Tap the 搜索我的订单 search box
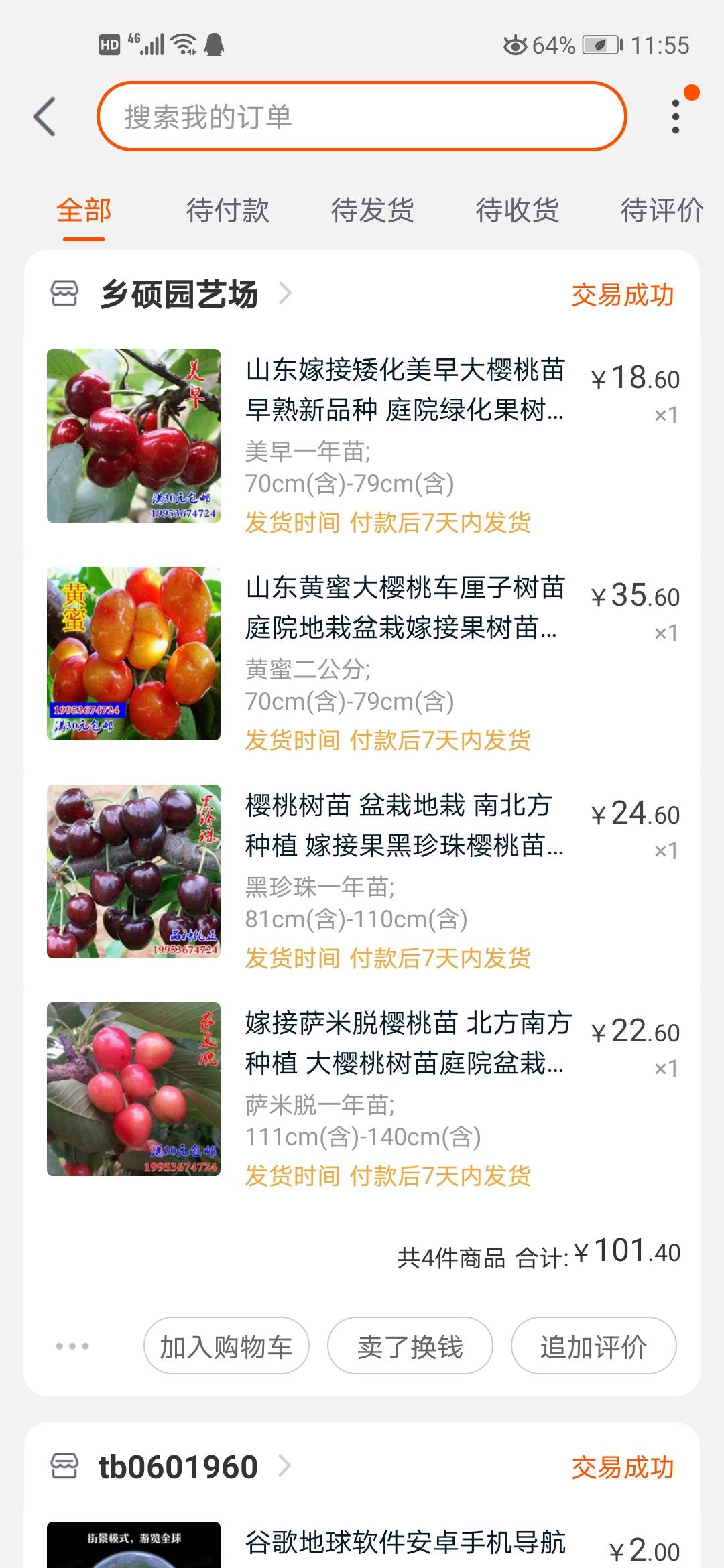The width and height of the screenshot is (724, 1568). pyautogui.click(x=362, y=117)
